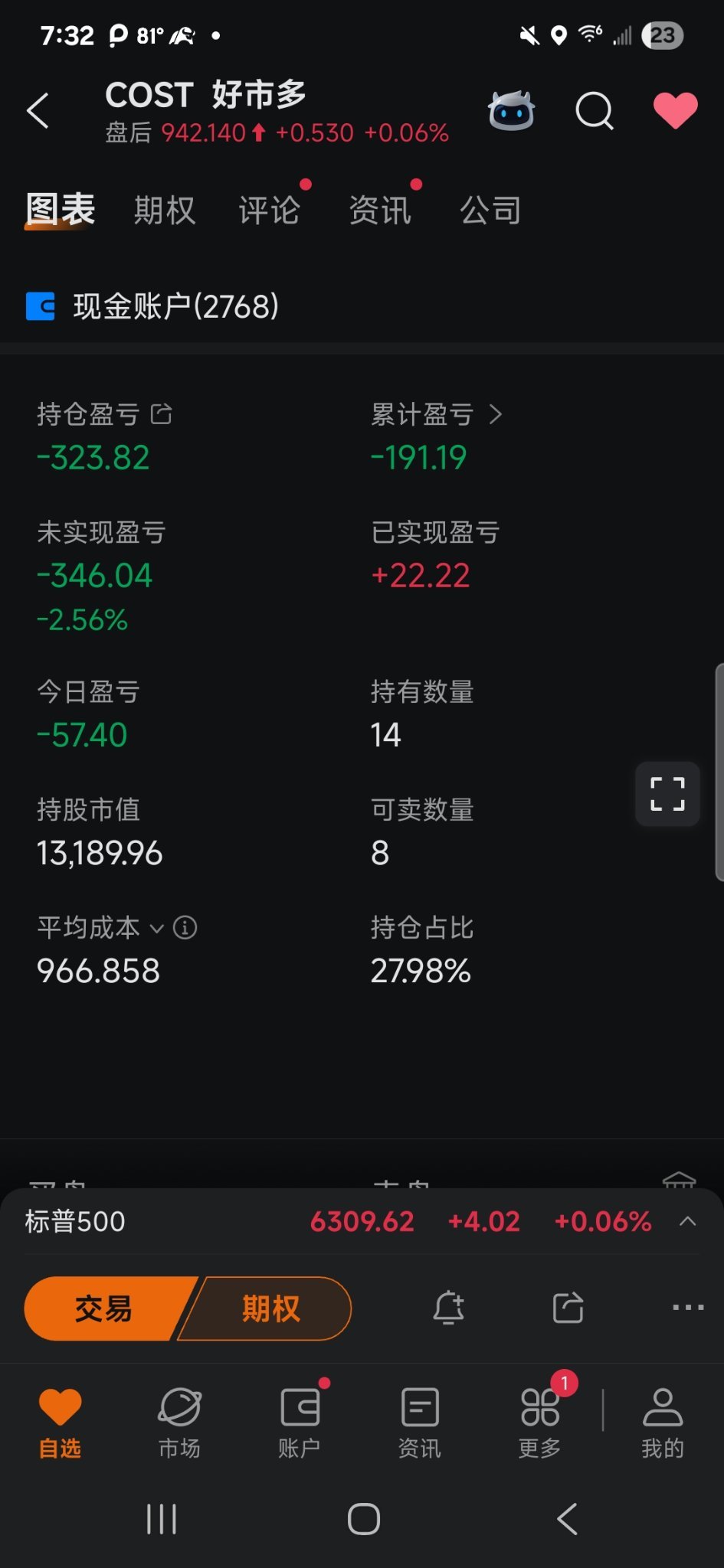The image size is (724, 1568).
Task: Remove COST from favorites via heart icon
Action: pos(675,110)
